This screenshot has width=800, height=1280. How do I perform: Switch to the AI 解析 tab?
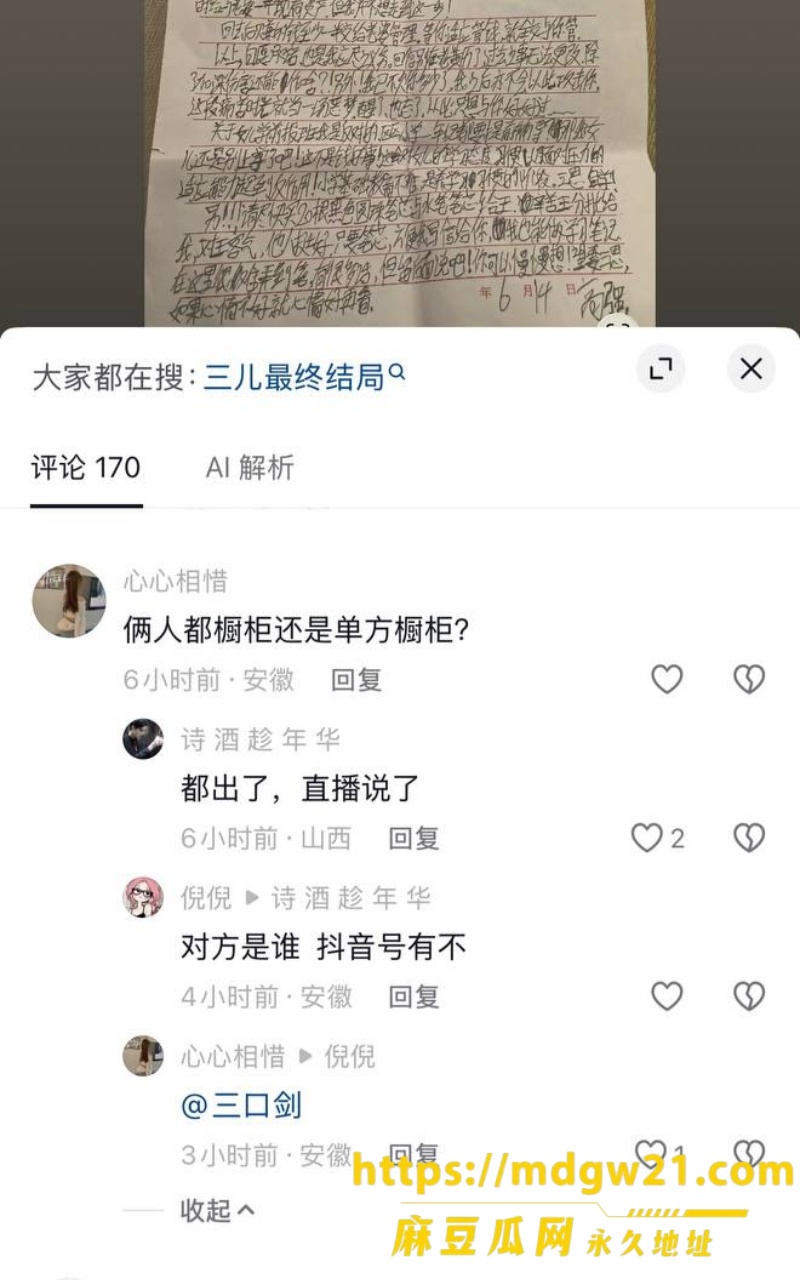click(x=250, y=468)
